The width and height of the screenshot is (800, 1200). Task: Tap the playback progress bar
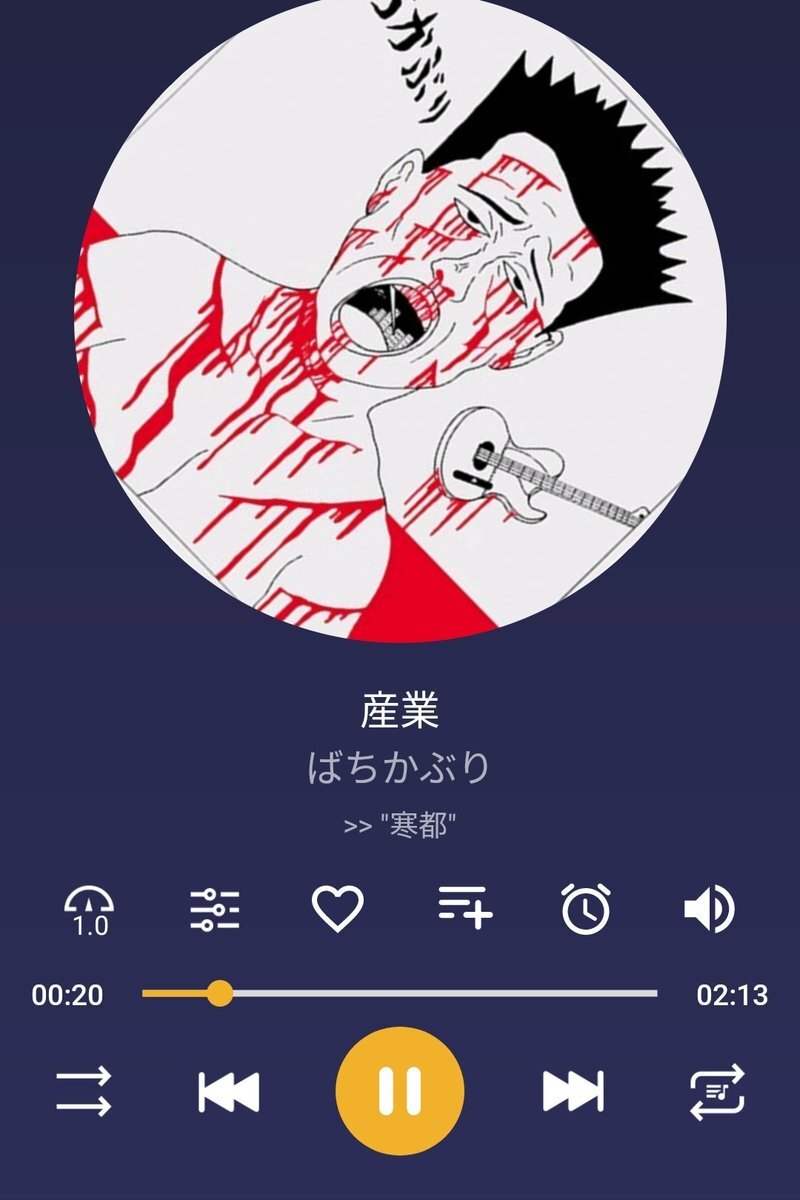400,994
